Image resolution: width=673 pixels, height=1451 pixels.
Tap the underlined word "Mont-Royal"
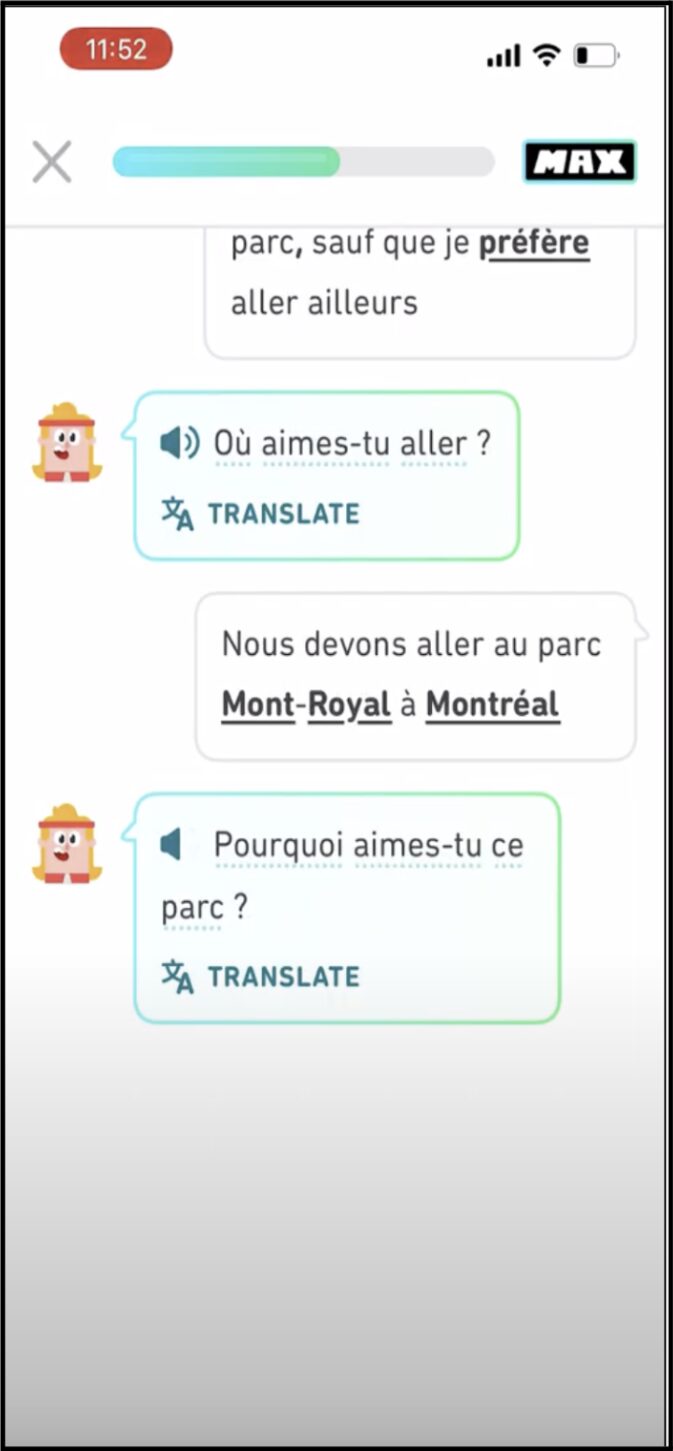point(306,704)
